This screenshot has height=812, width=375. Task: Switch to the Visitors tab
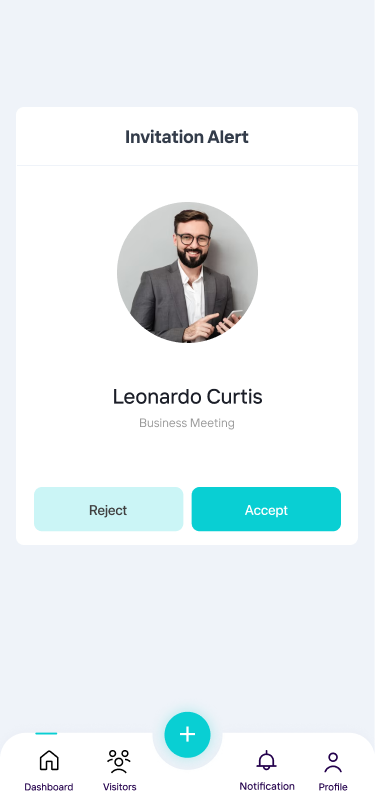click(119, 771)
